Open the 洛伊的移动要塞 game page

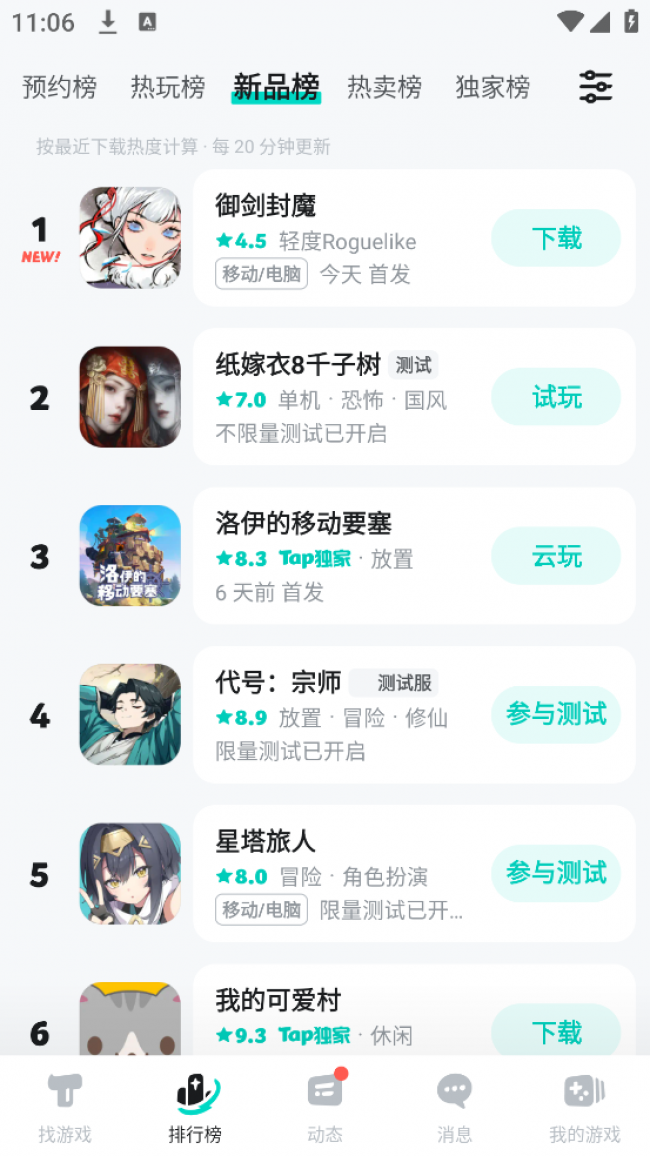click(x=304, y=524)
